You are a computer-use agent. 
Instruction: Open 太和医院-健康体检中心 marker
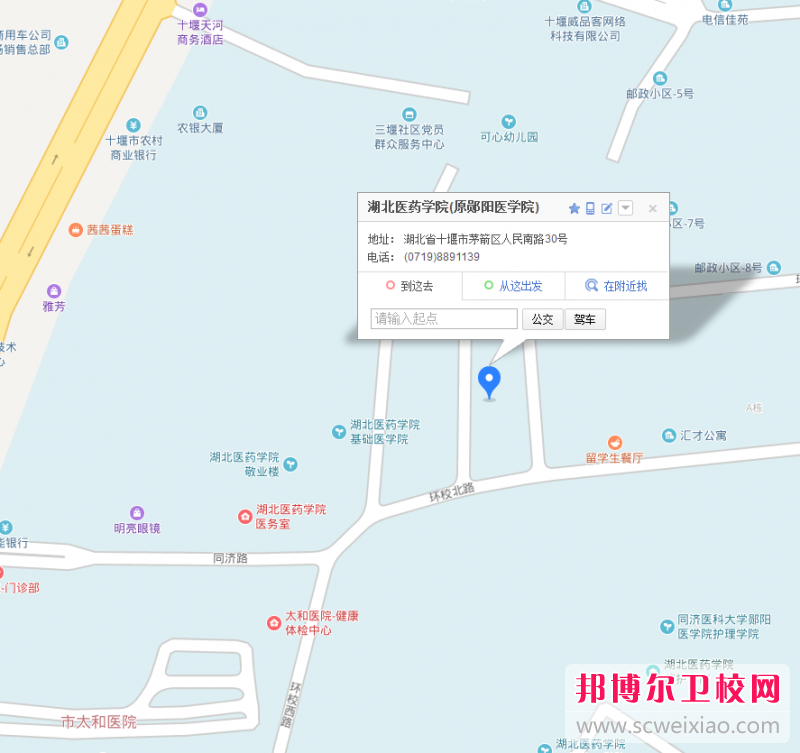coord(274,623)
